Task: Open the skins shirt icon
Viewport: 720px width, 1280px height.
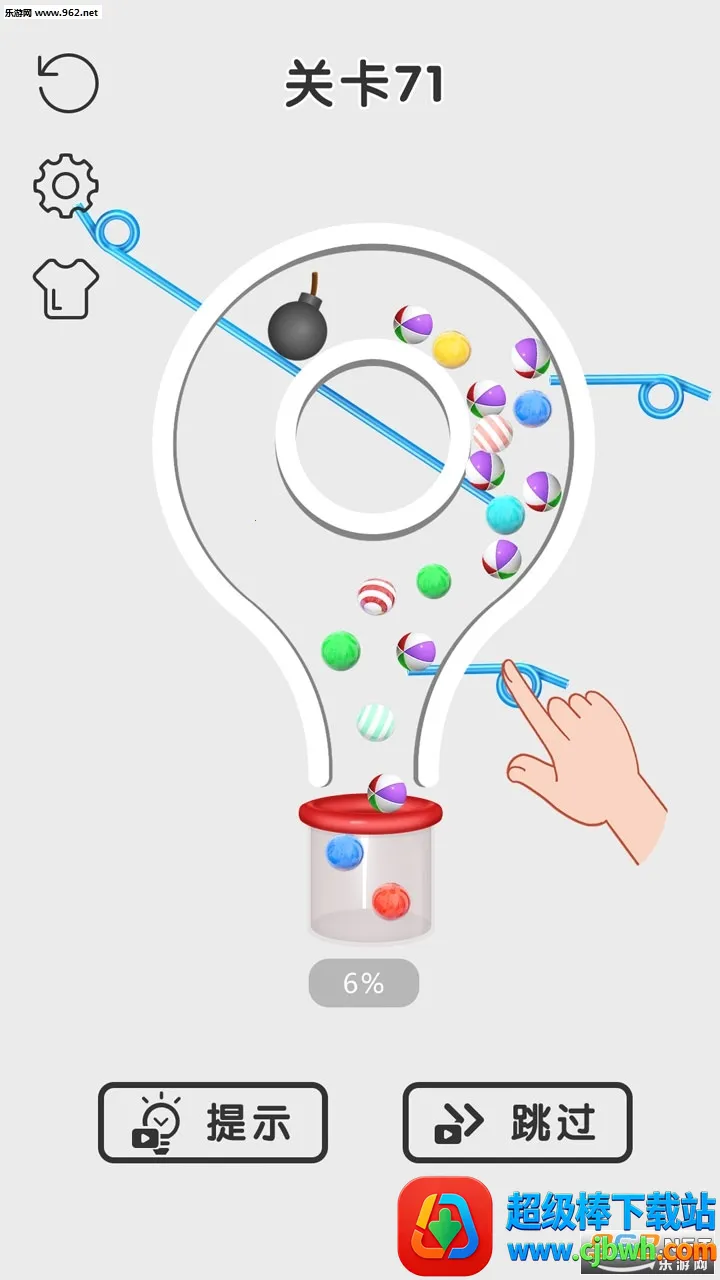Action: pos(66,288)
